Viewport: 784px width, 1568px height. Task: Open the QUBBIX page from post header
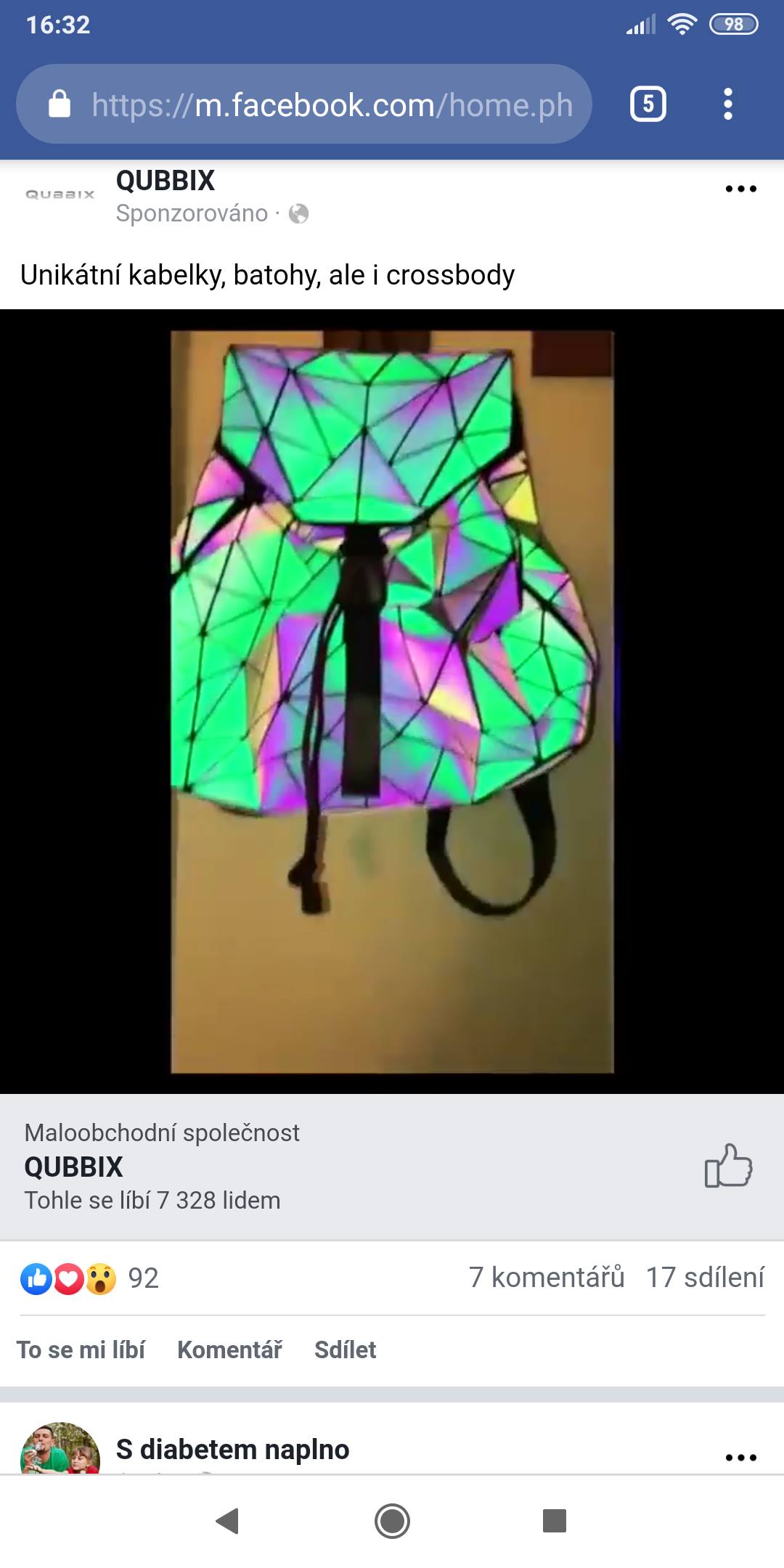point(166,181)
